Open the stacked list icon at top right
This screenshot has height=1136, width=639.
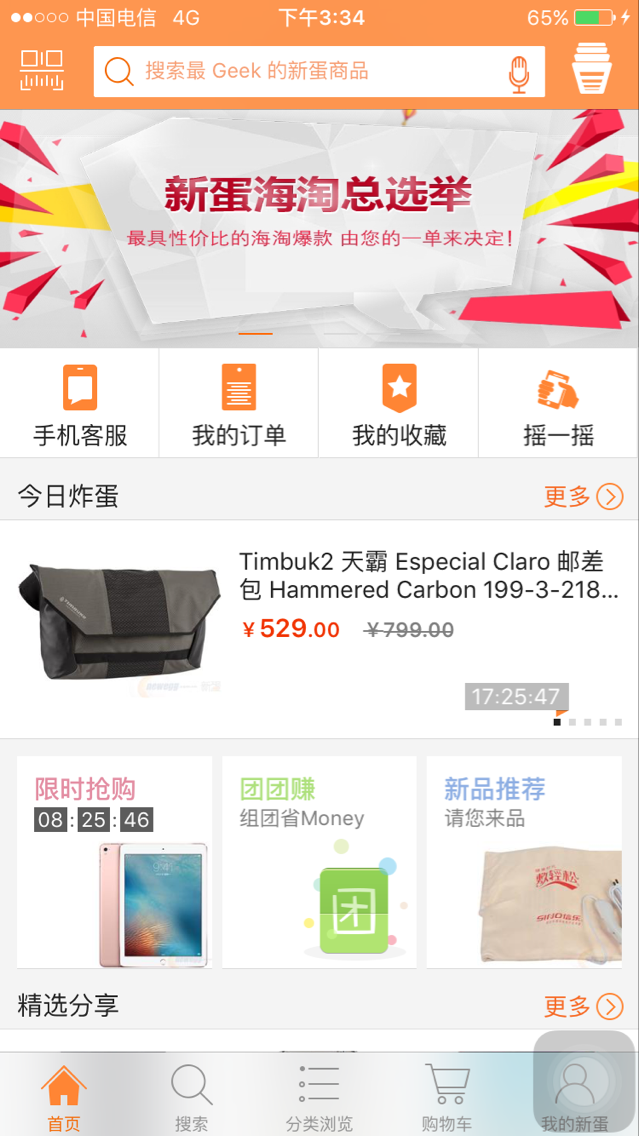[593, 71]
